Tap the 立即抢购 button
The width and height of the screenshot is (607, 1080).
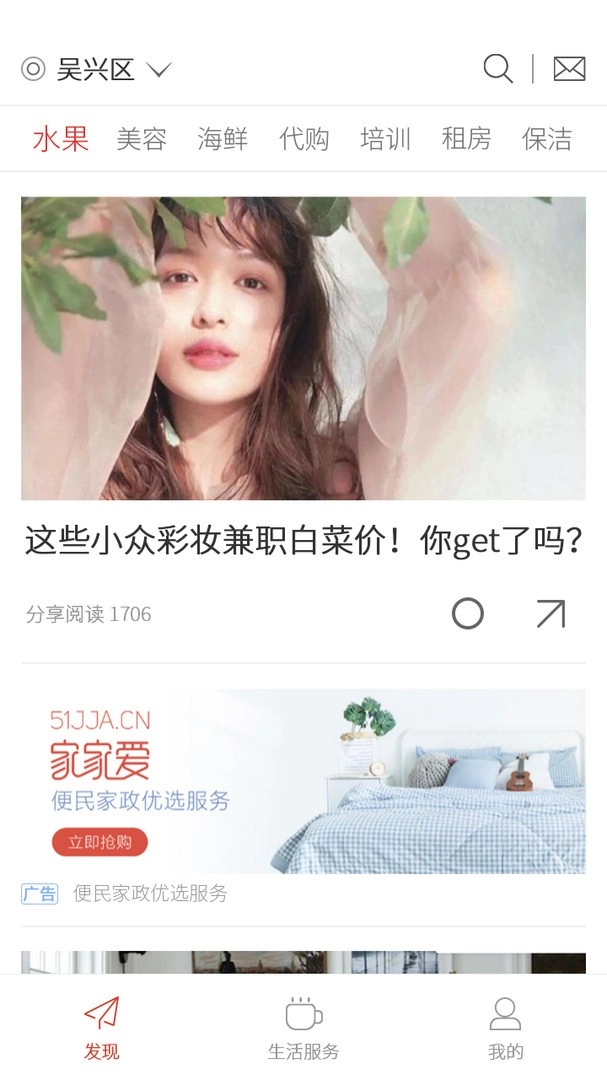point(99,842)
